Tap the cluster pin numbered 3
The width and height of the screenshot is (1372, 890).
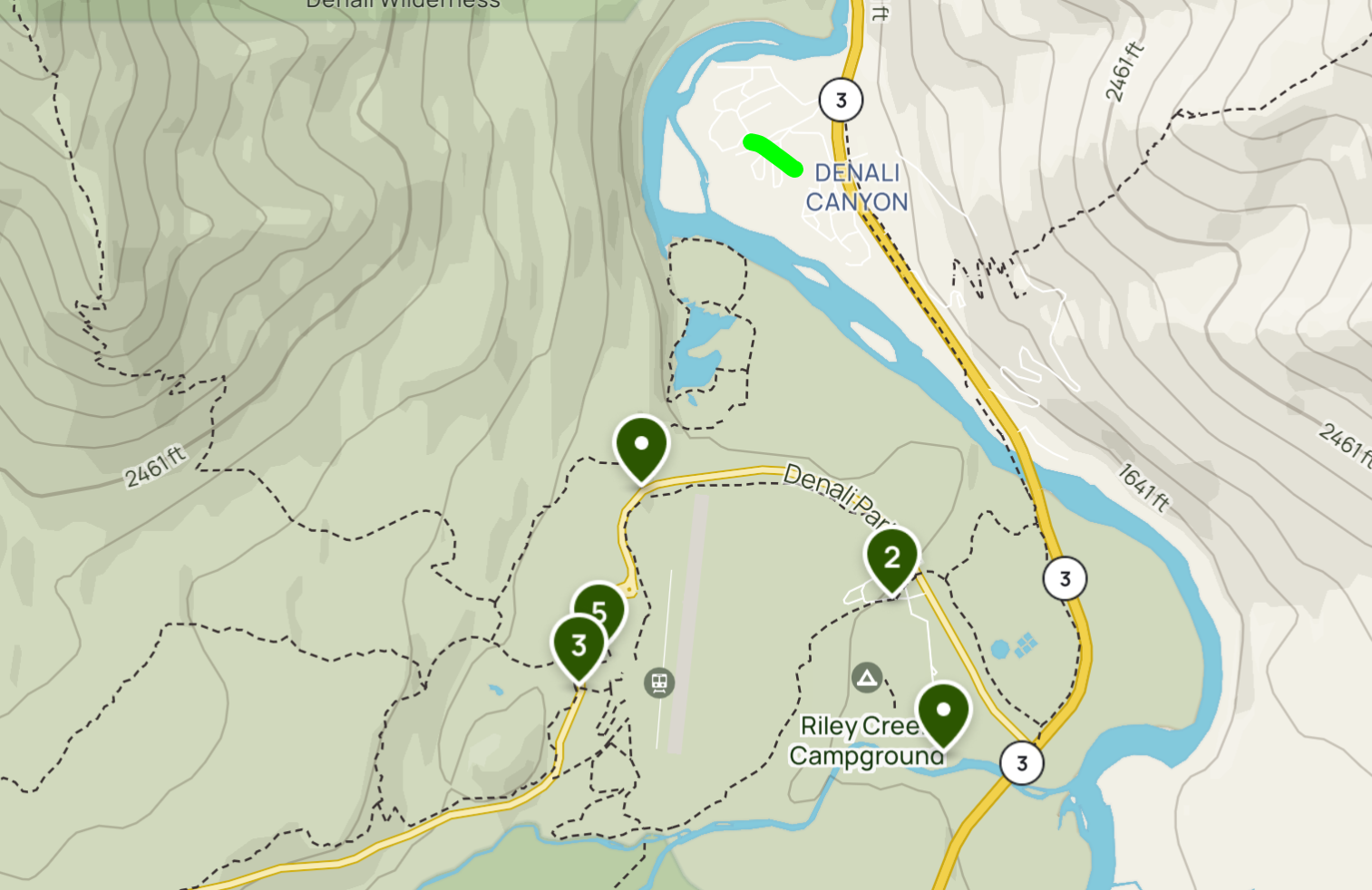coord(579,644)
